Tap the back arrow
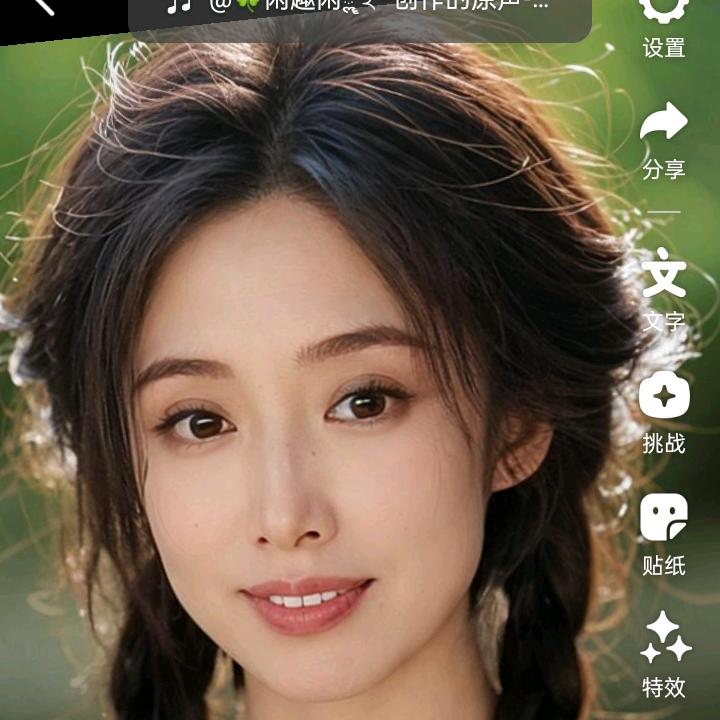 click(42, 5)
